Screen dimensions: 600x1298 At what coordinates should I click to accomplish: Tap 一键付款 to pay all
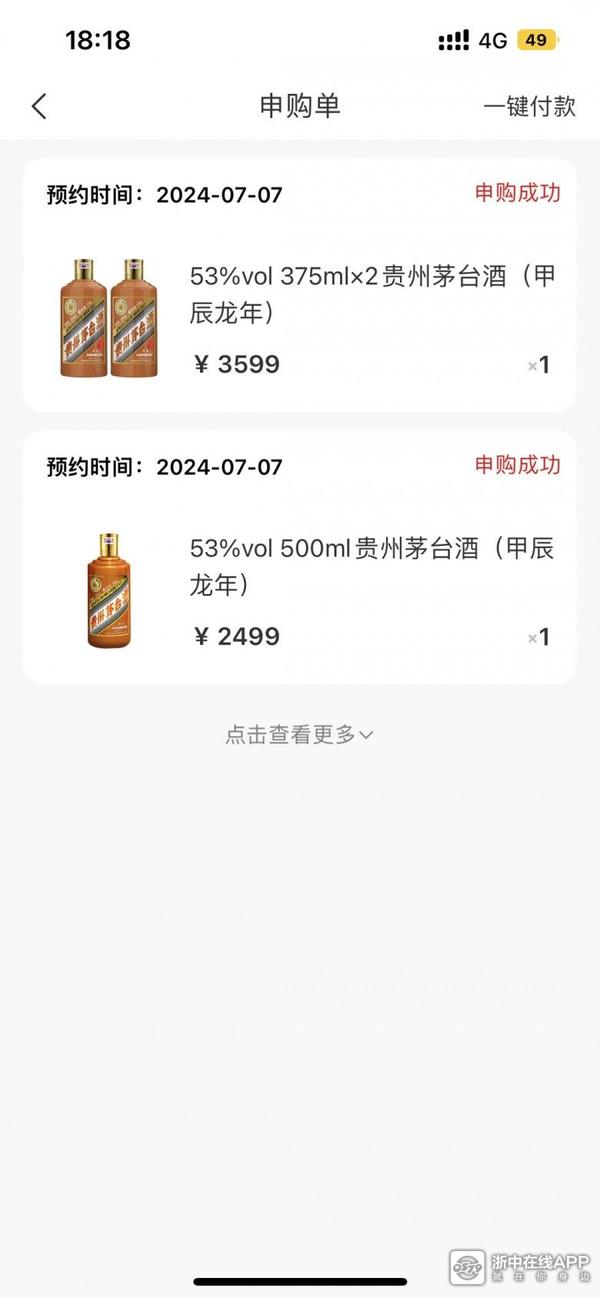click(529, 107)
